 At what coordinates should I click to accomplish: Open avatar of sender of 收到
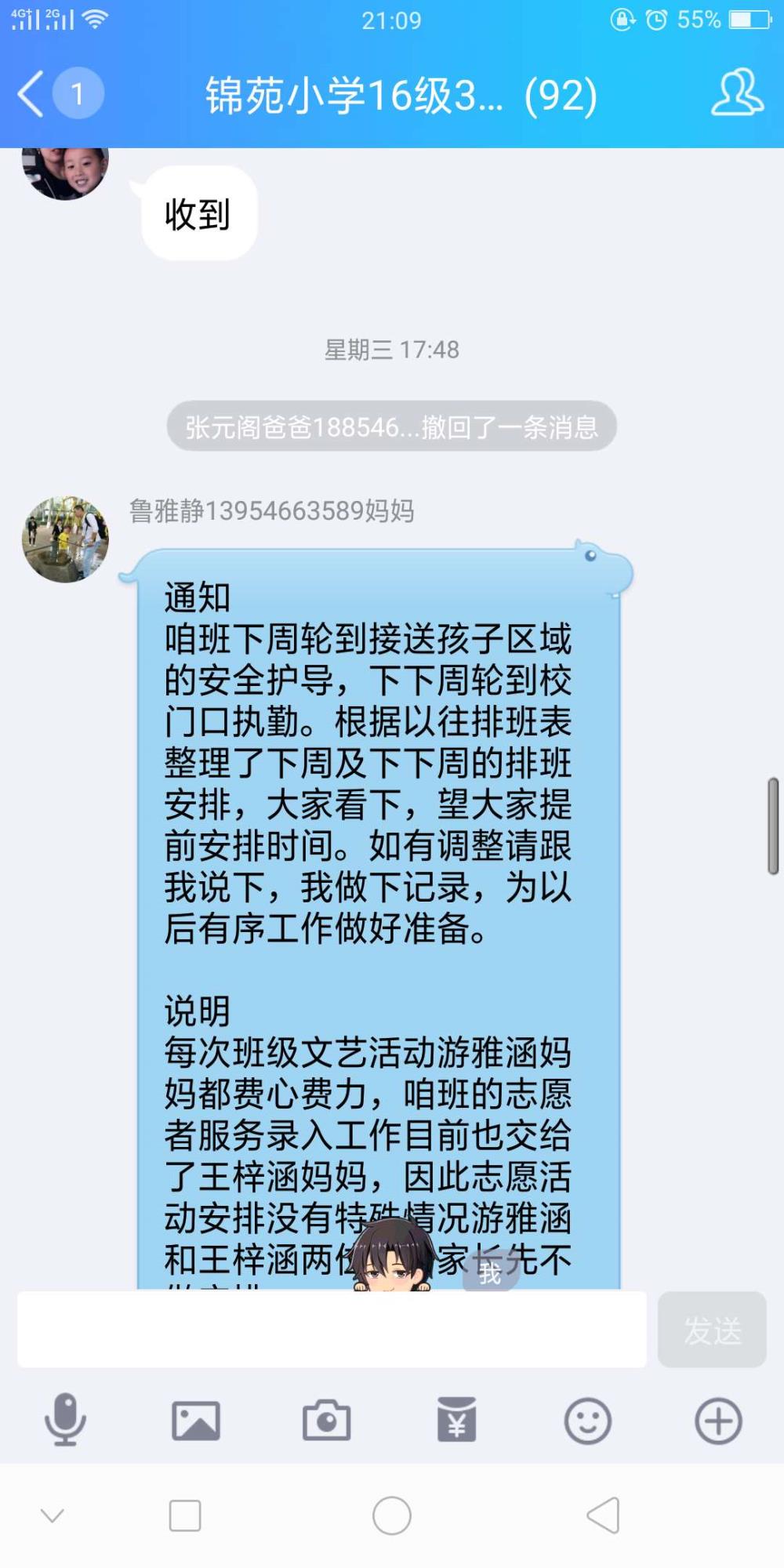(65, 172)
